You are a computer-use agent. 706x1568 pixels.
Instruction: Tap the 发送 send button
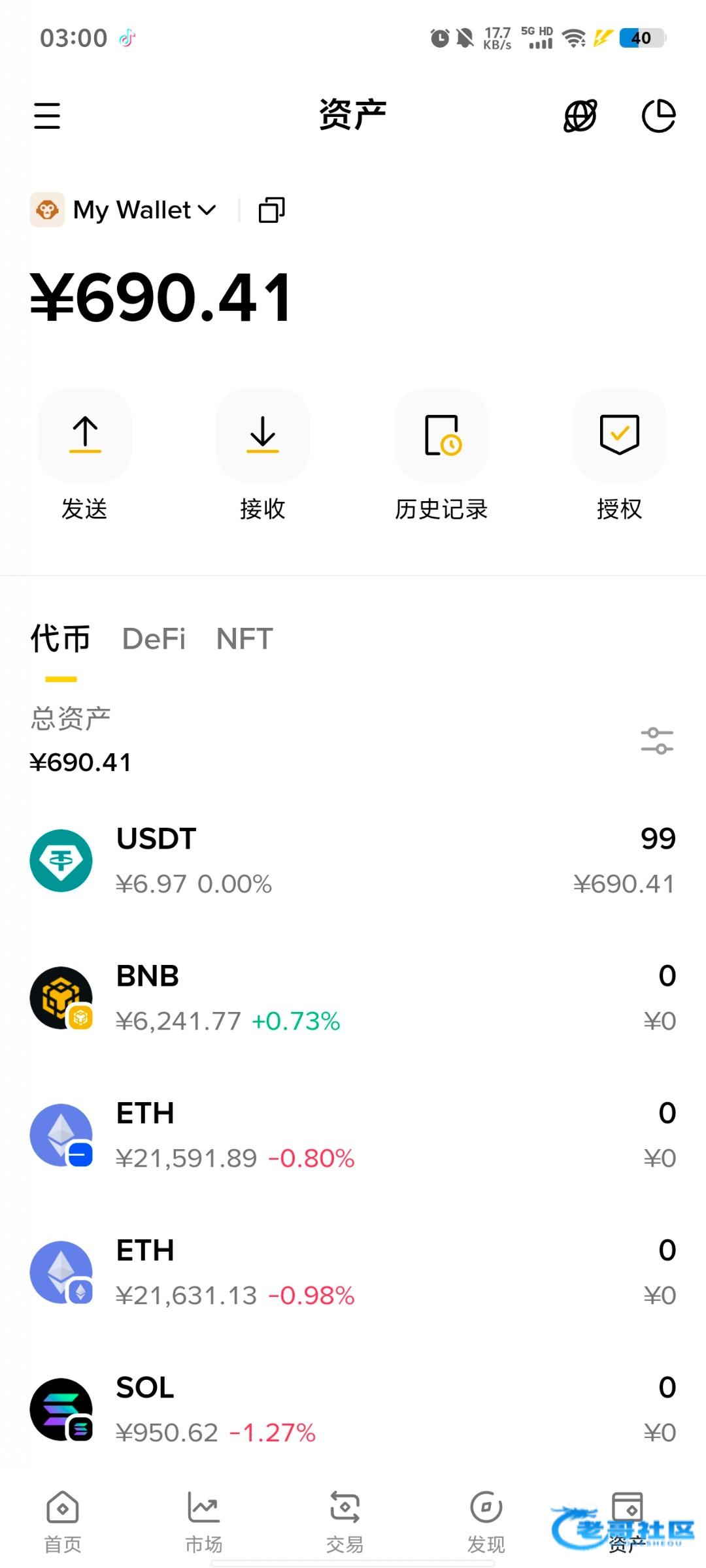84,436
